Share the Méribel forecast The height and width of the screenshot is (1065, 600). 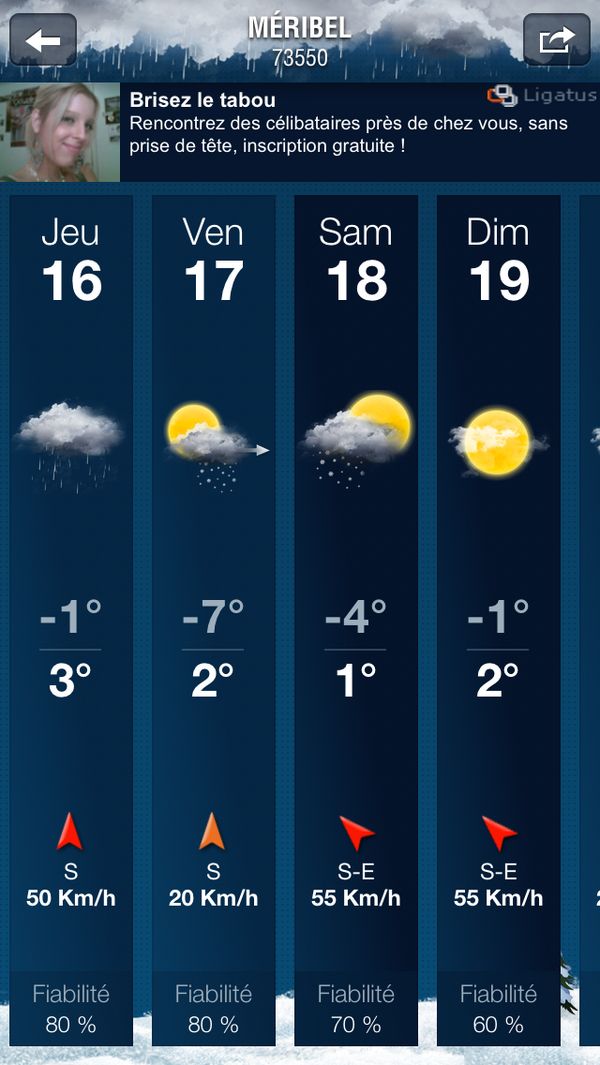tap(557, 41)
